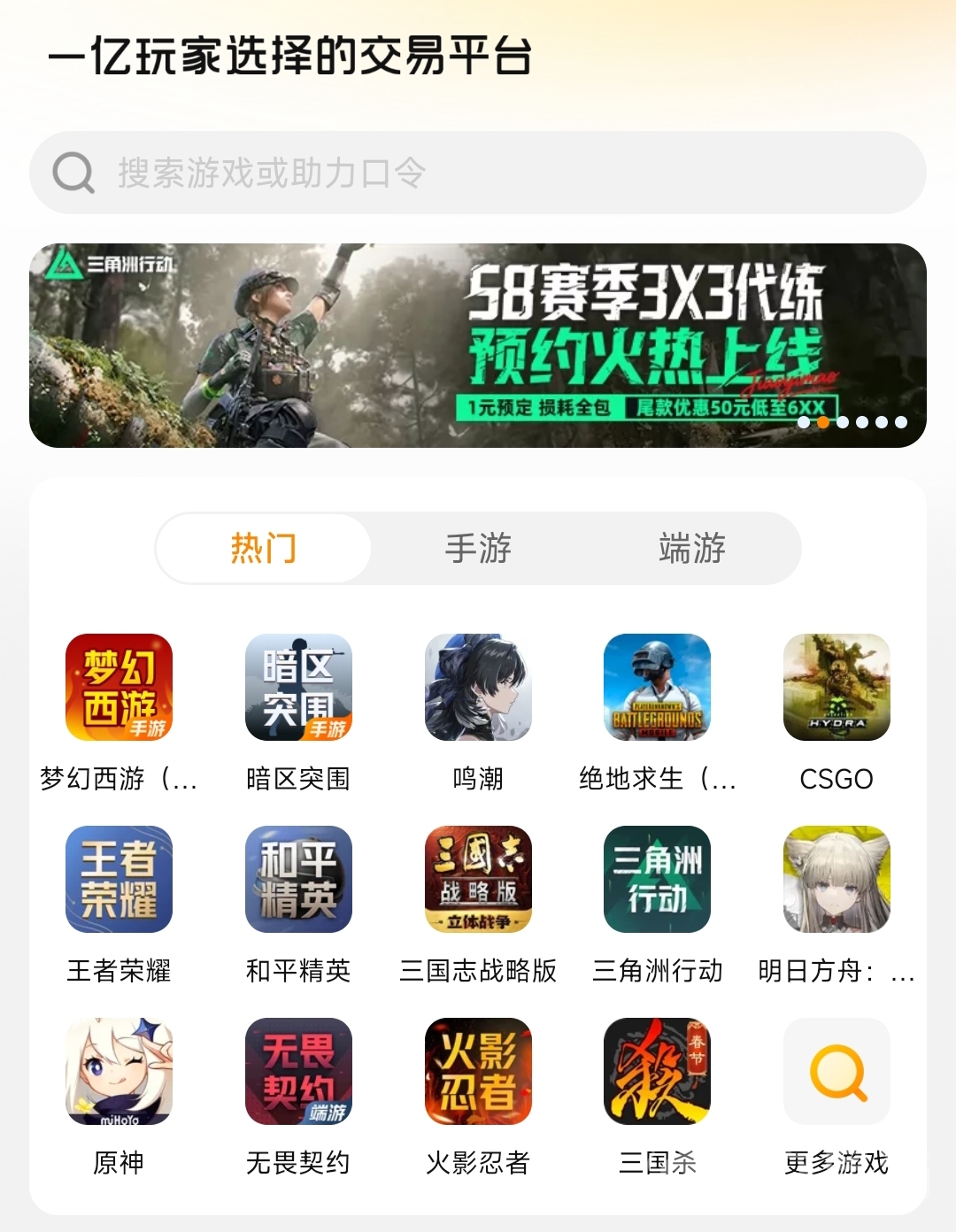
Task: Choose the 和平精英 game
Action: coord(298,880)
